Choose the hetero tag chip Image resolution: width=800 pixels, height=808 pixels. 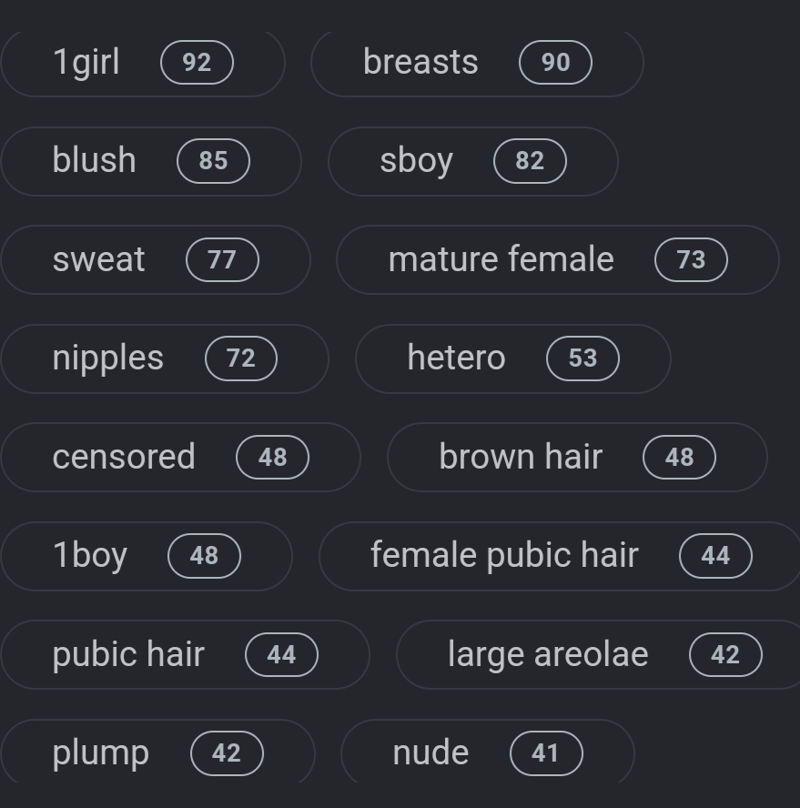512,358
